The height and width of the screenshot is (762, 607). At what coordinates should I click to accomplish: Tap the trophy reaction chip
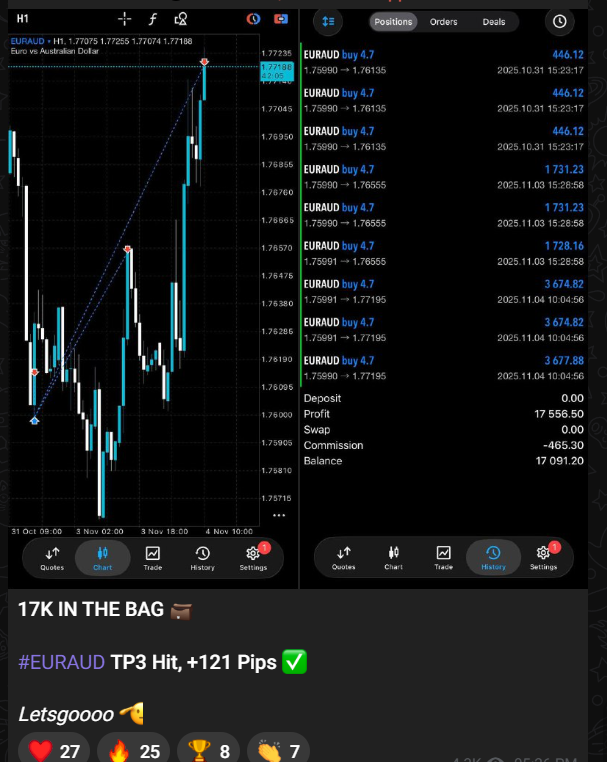(x=211, y=749)
